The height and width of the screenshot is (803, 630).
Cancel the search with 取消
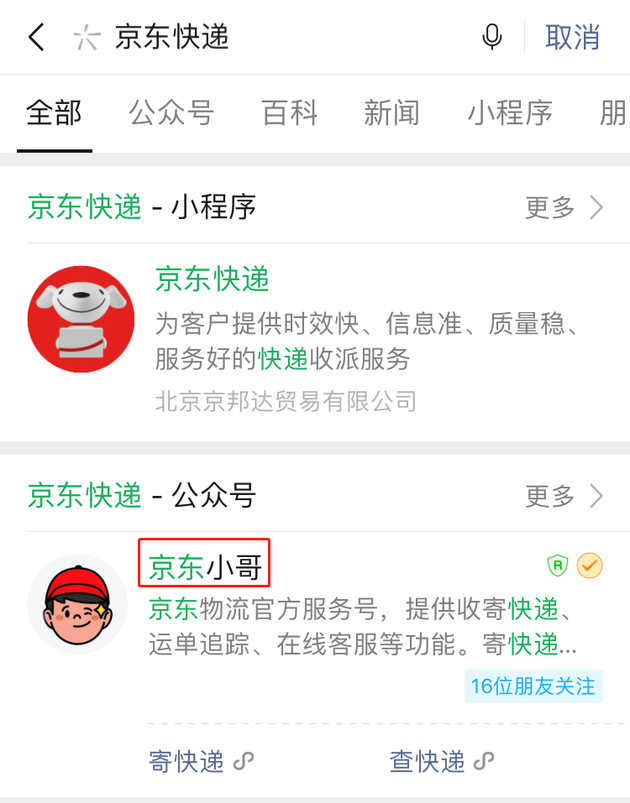(x=572, y=38)
